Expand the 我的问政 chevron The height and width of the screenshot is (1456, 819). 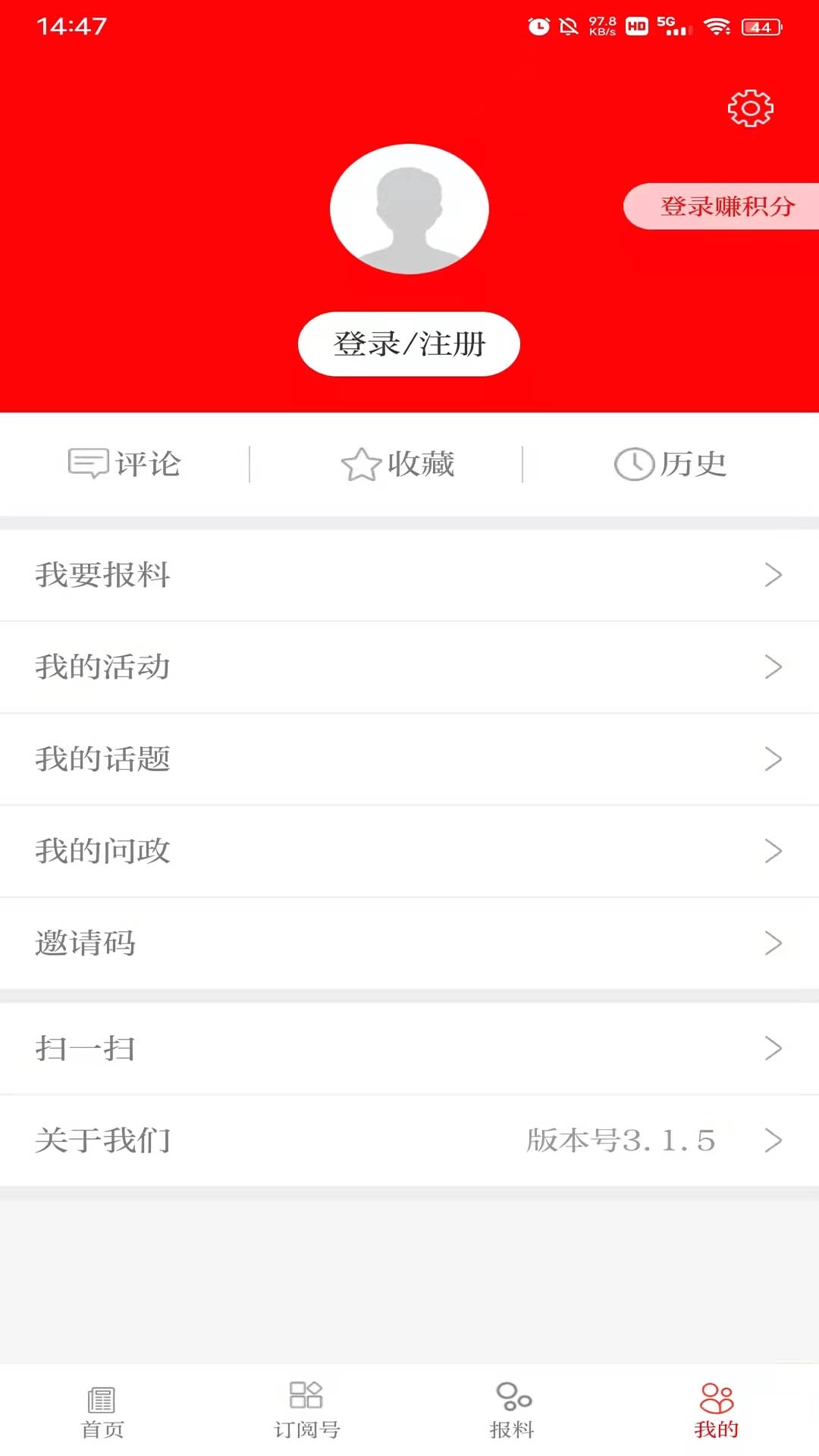click(774, 851)
